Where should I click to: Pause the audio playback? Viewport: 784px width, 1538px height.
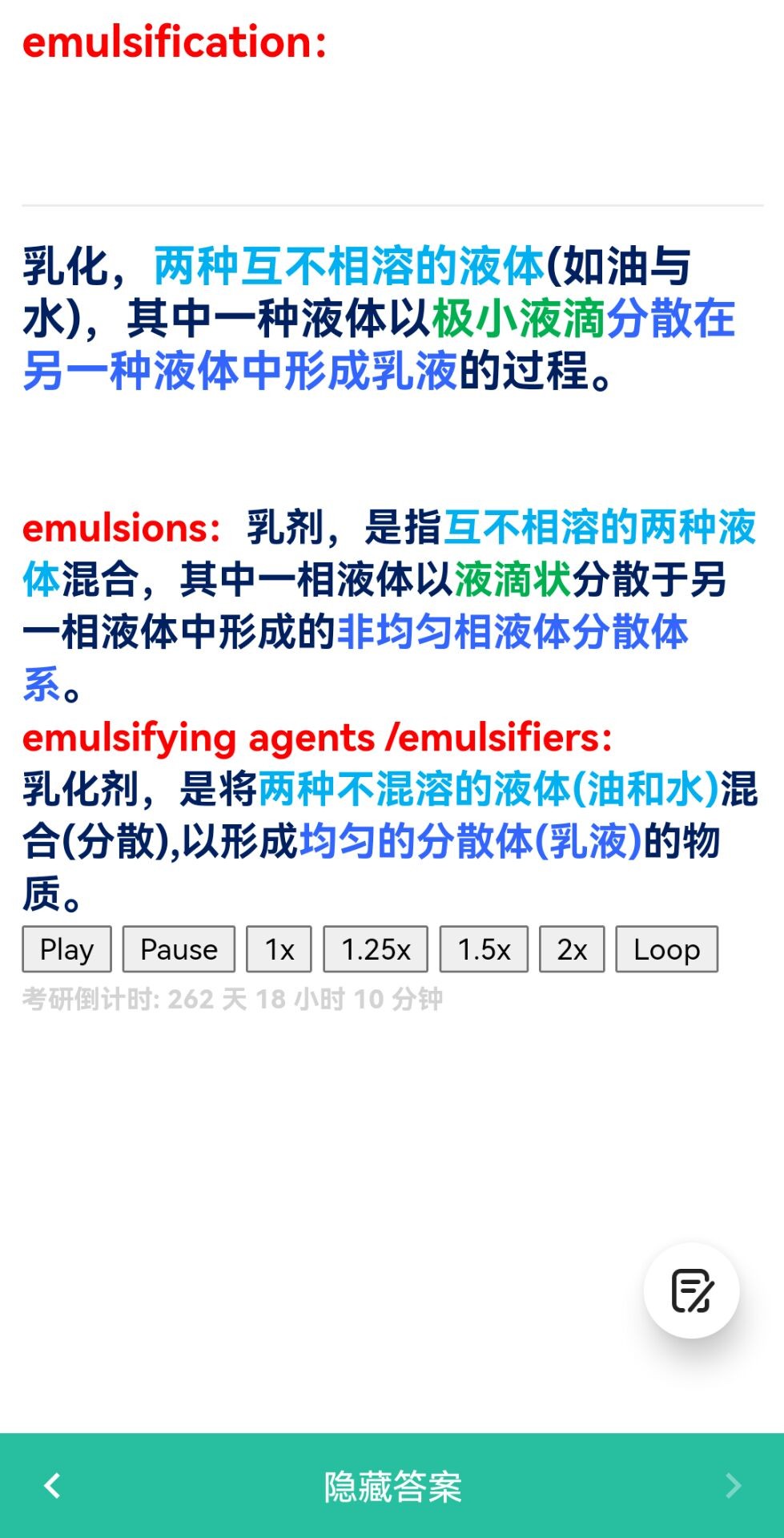179,949
